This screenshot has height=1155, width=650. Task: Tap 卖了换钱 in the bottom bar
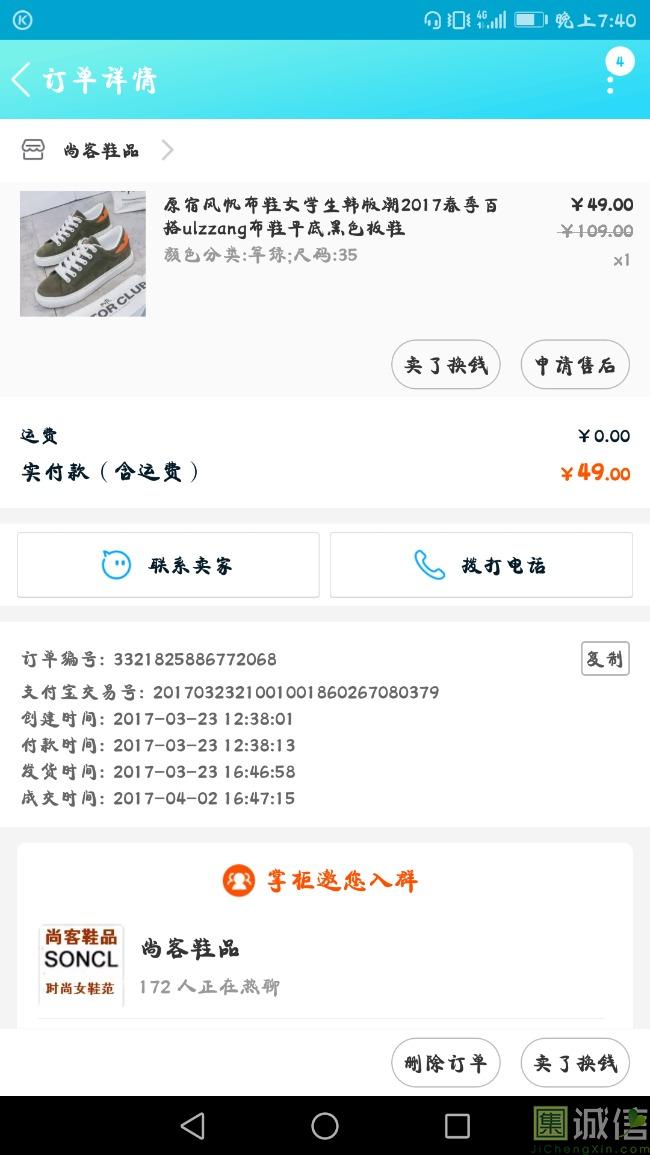(x=575, y=1063)
